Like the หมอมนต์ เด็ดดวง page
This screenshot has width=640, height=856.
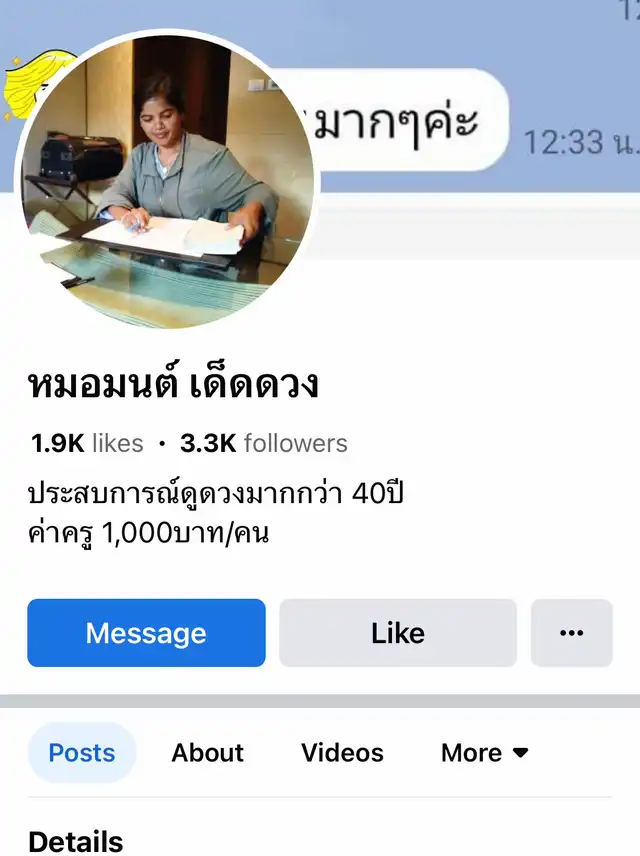coord(398,633)
